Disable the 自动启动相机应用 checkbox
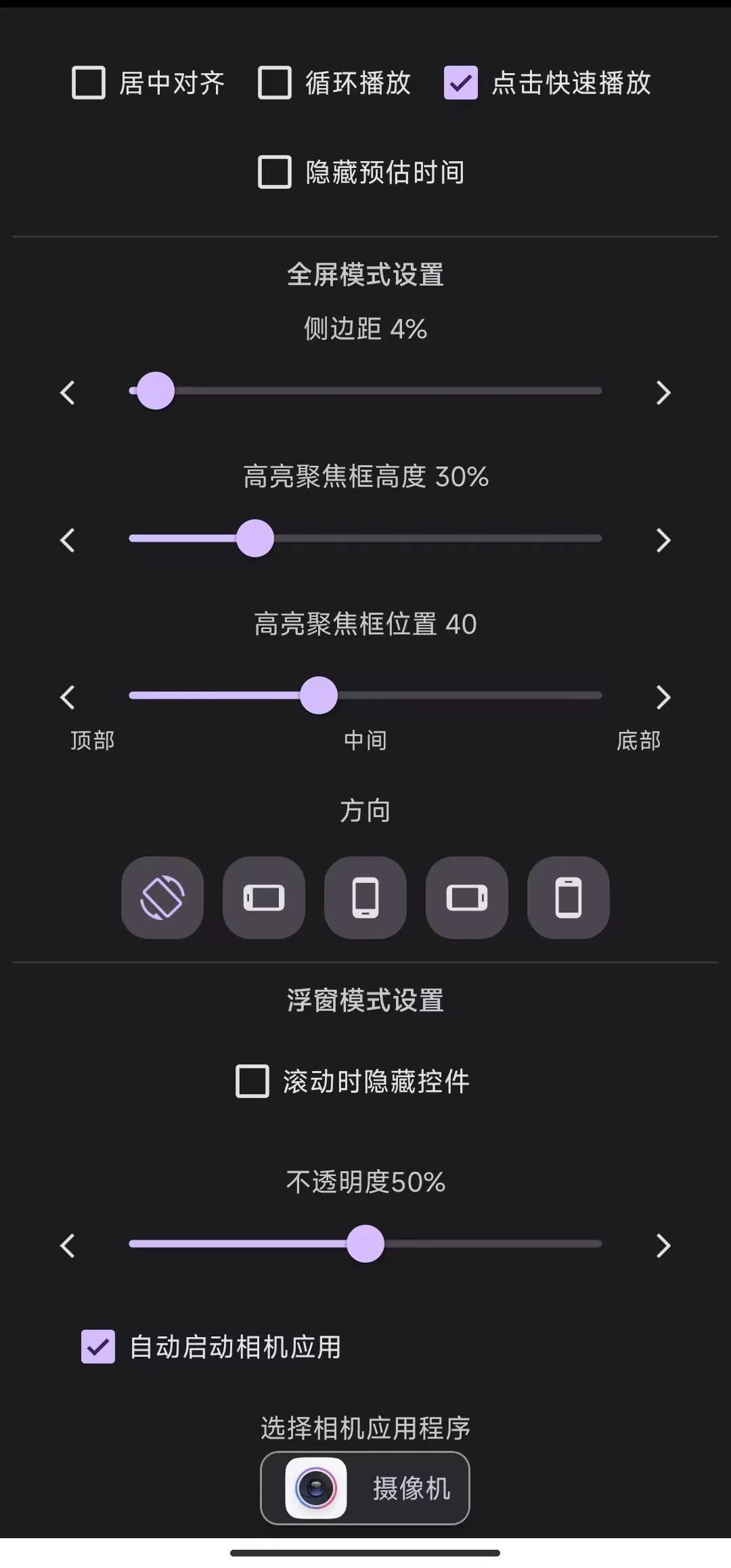 tap(99, 1348)
